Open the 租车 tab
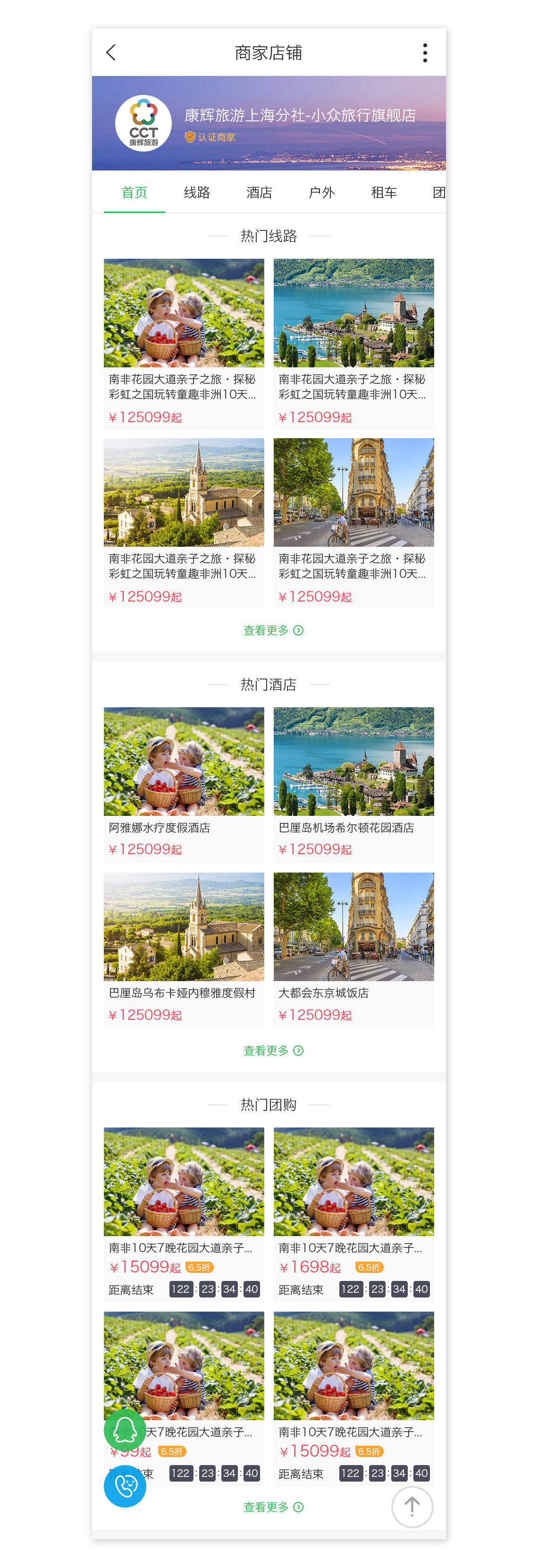 384,193
